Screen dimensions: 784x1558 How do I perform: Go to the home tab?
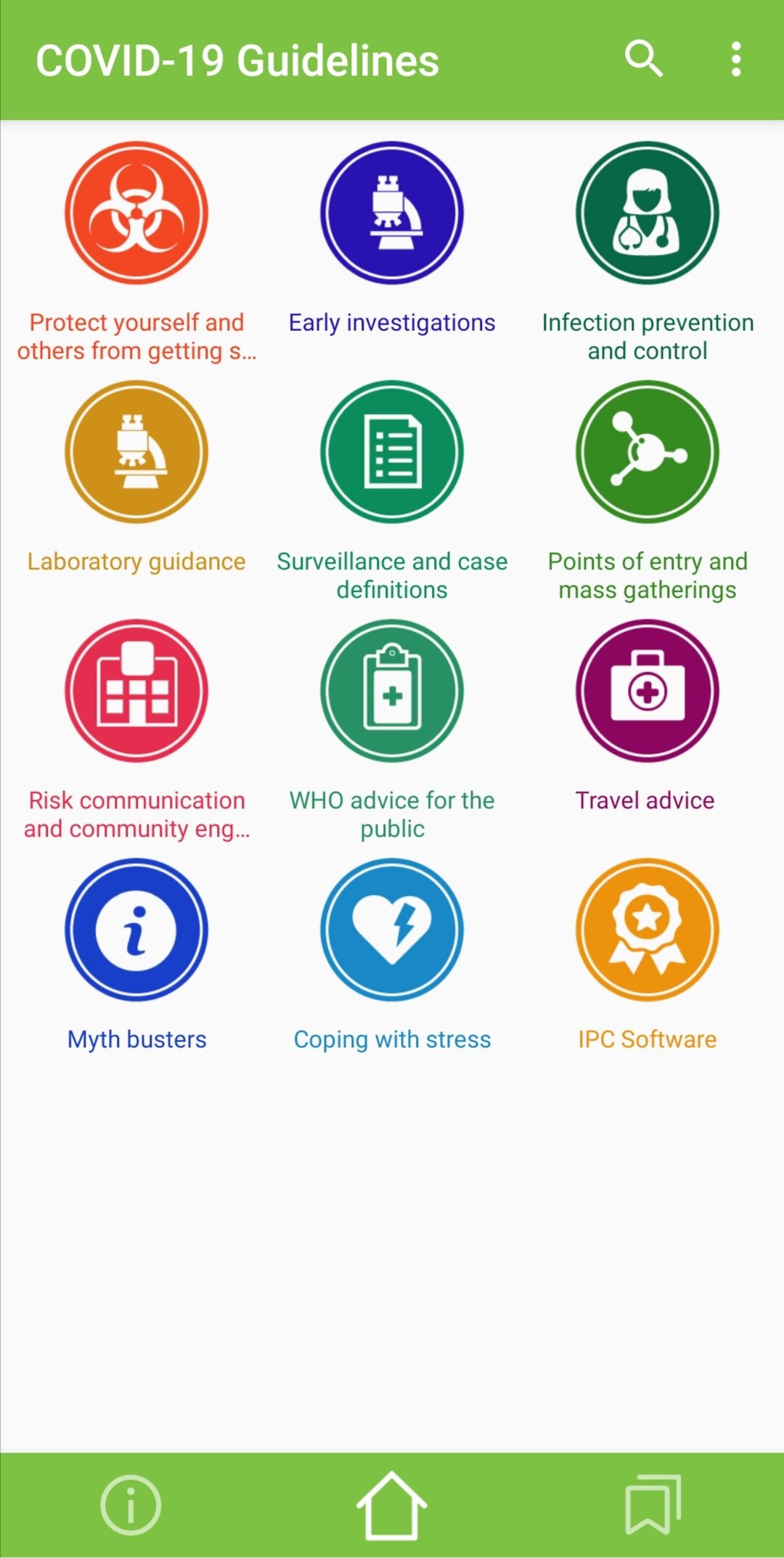[392, 1505]
